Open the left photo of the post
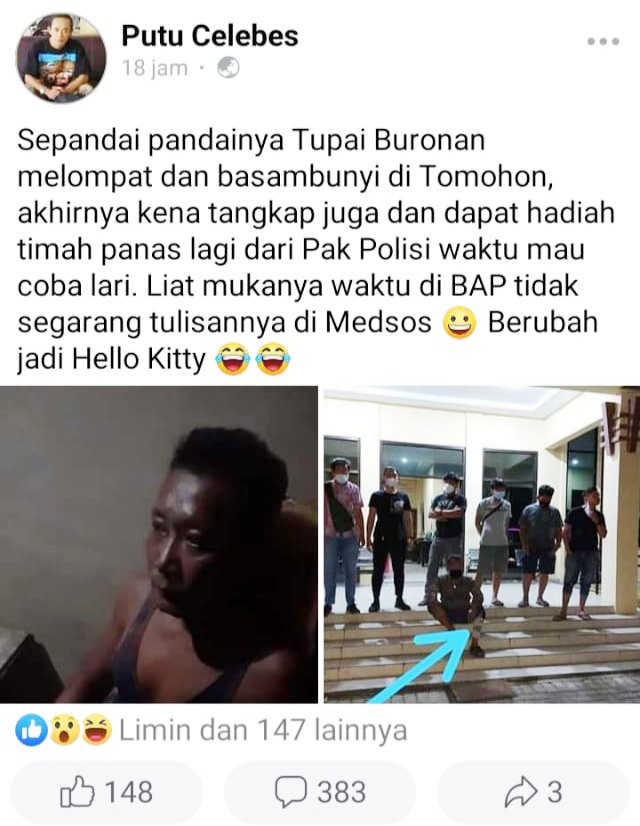The height and width of the screenshot is (826, 640). click(158, 544)
